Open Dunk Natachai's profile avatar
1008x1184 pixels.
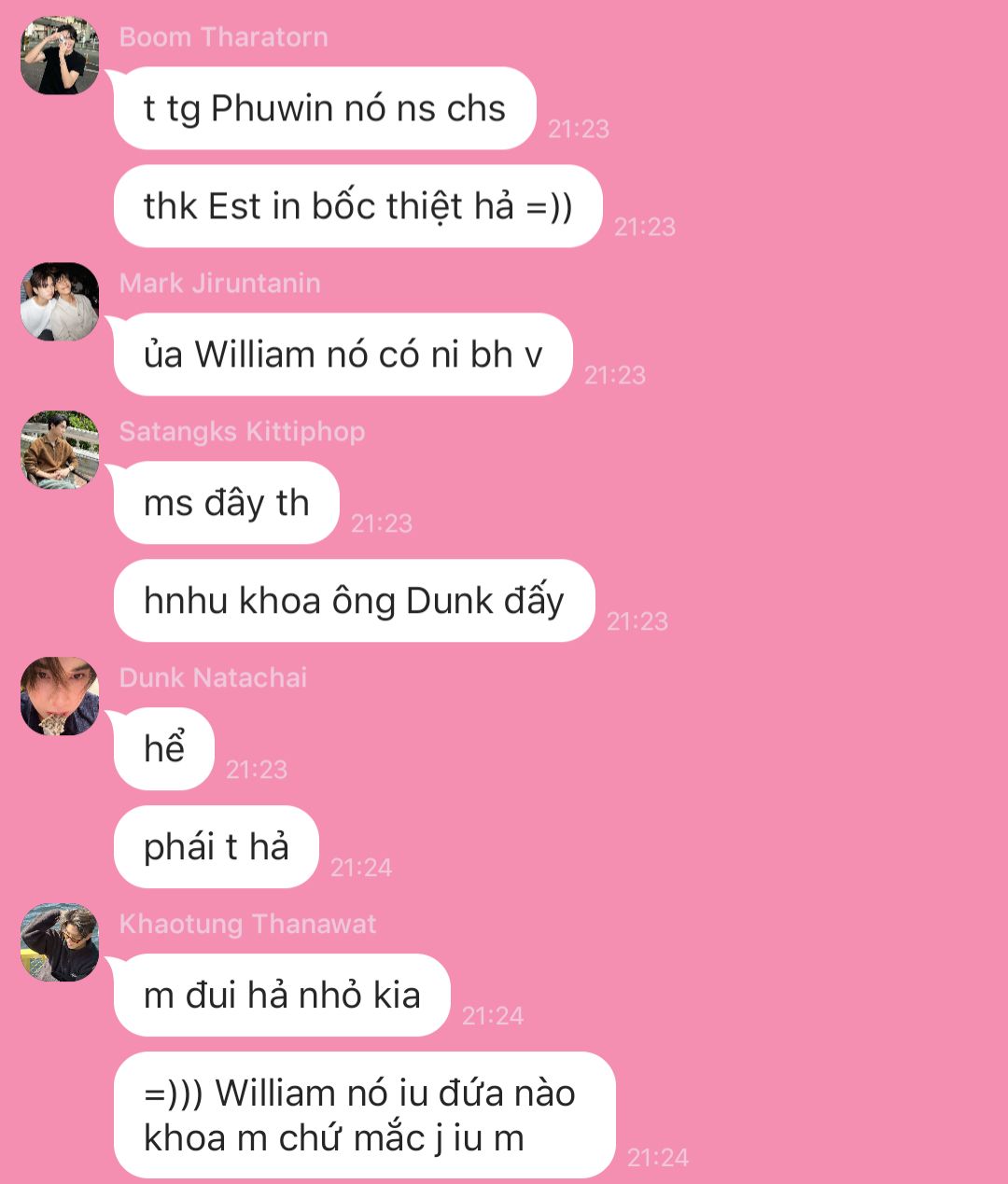(x=60, y=696)
